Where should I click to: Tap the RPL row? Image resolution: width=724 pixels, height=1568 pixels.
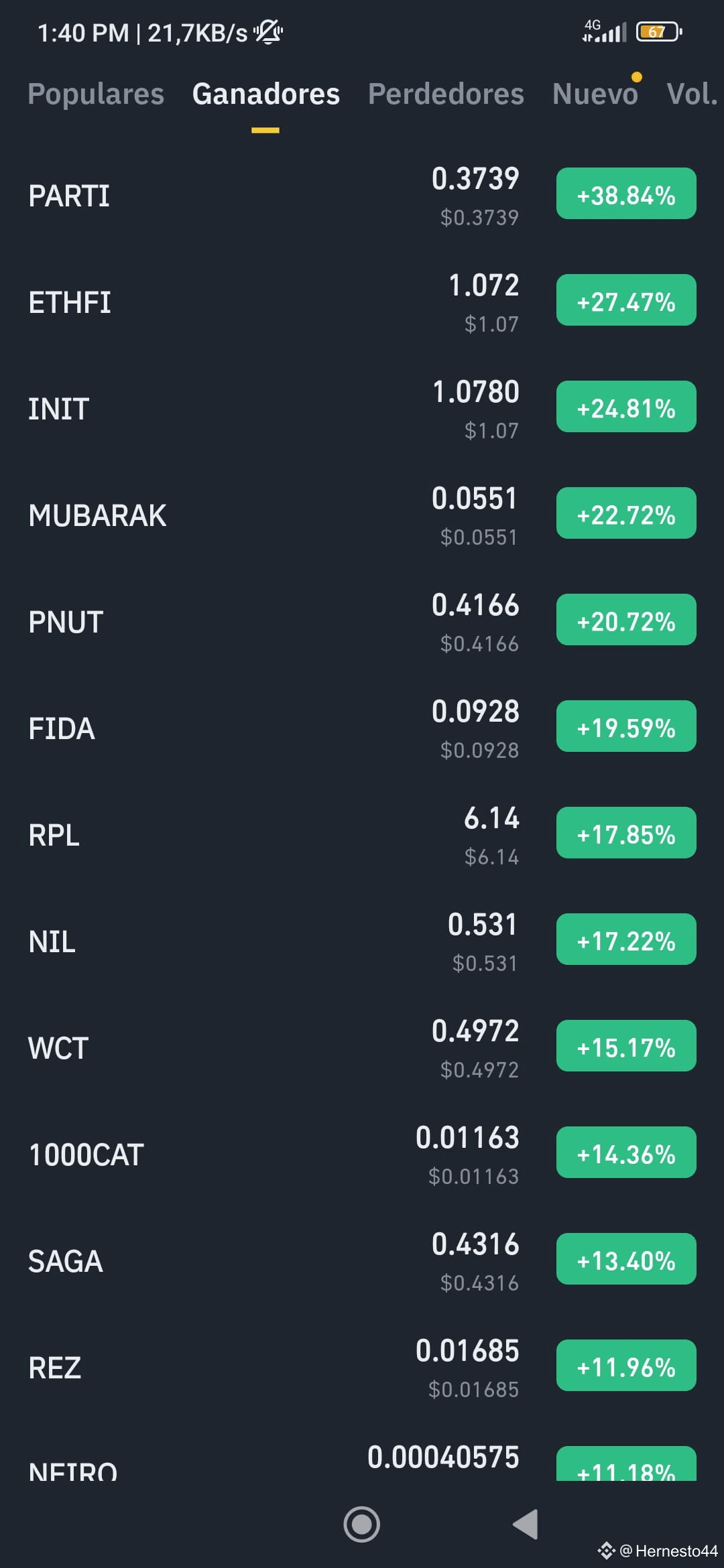[362, 834]
